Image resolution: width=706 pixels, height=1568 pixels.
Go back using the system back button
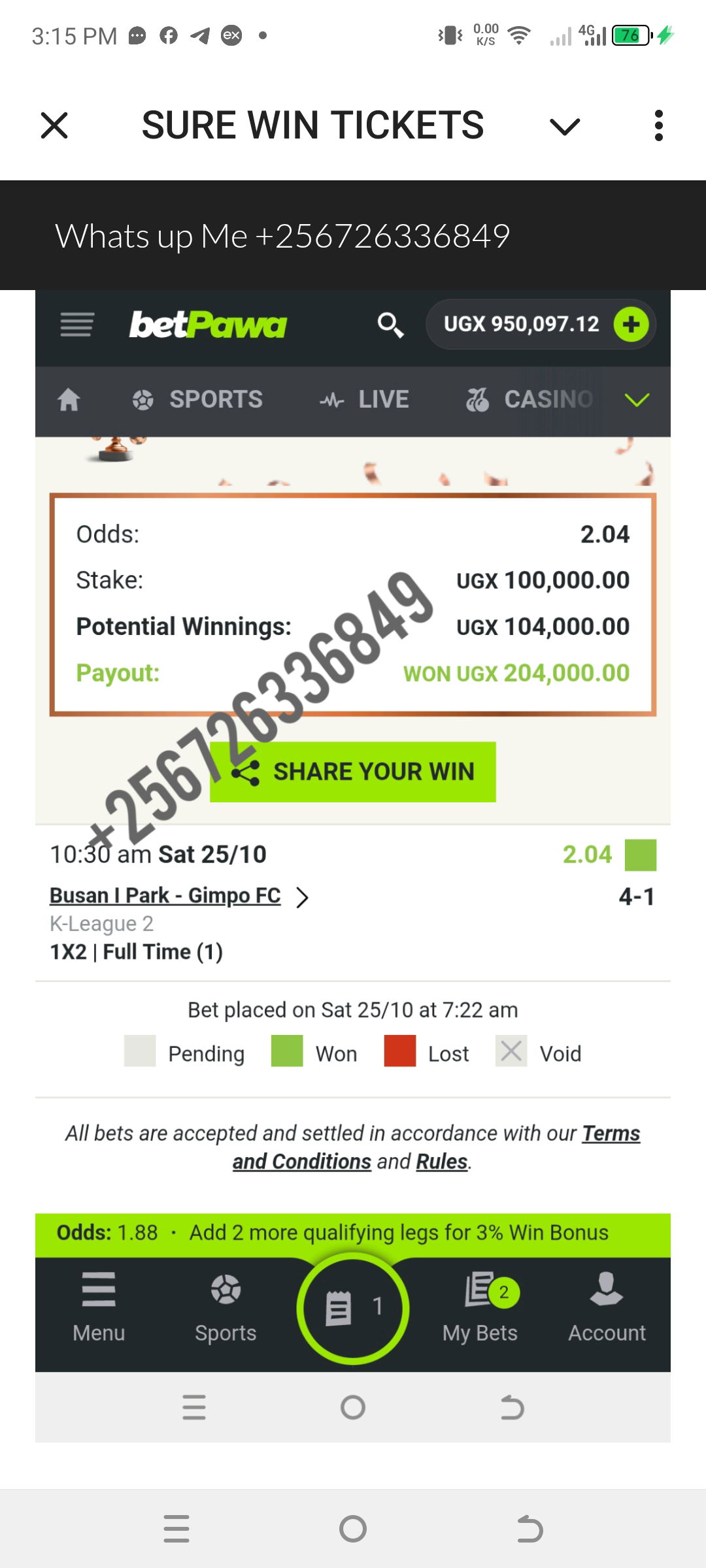coord(529,1529)
